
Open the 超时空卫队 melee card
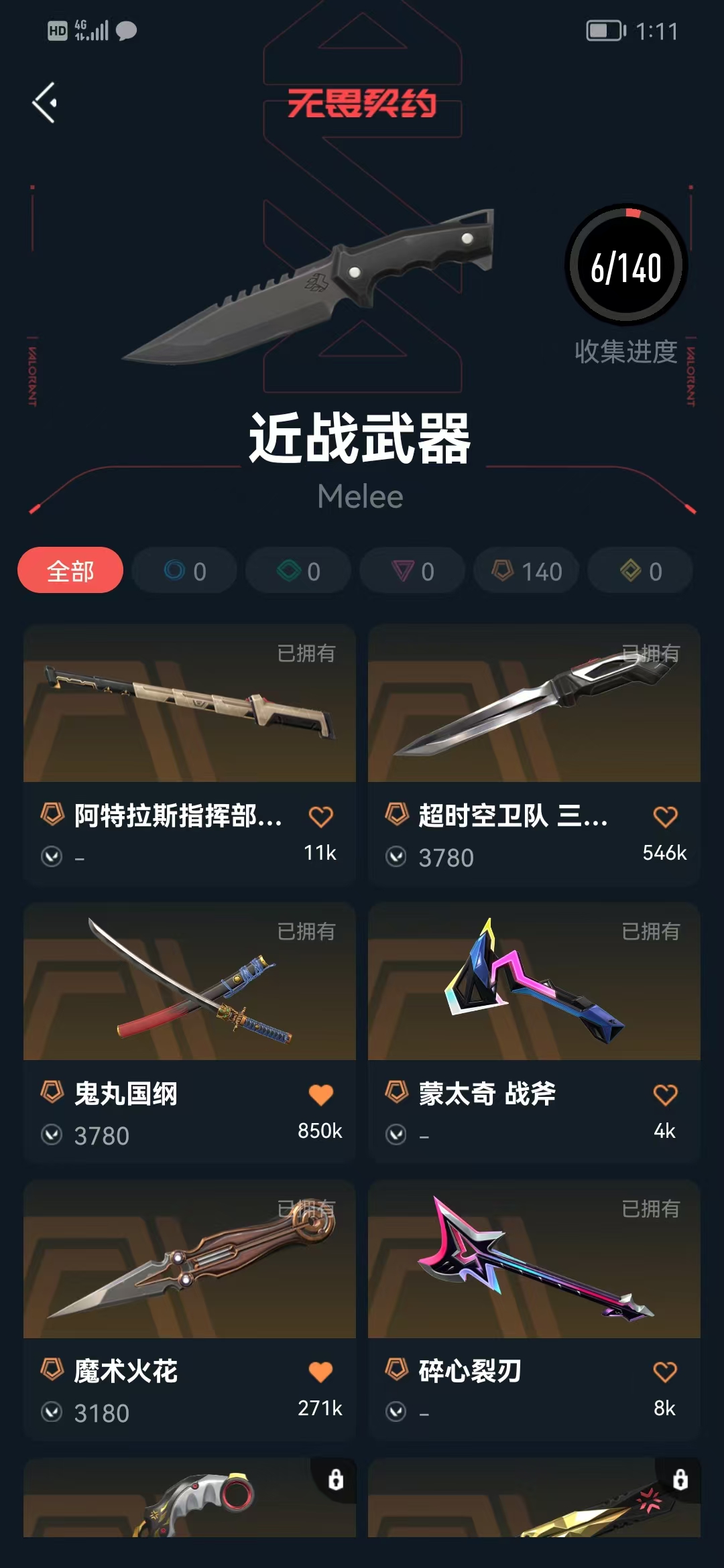pos(534,755)
